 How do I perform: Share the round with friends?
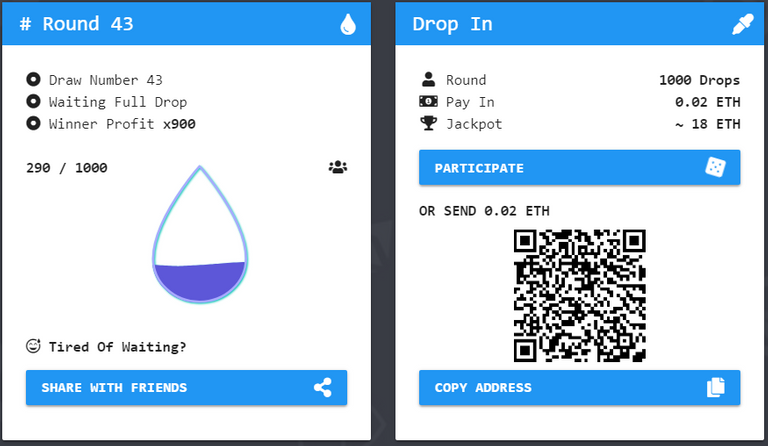[x=186, y=388]
